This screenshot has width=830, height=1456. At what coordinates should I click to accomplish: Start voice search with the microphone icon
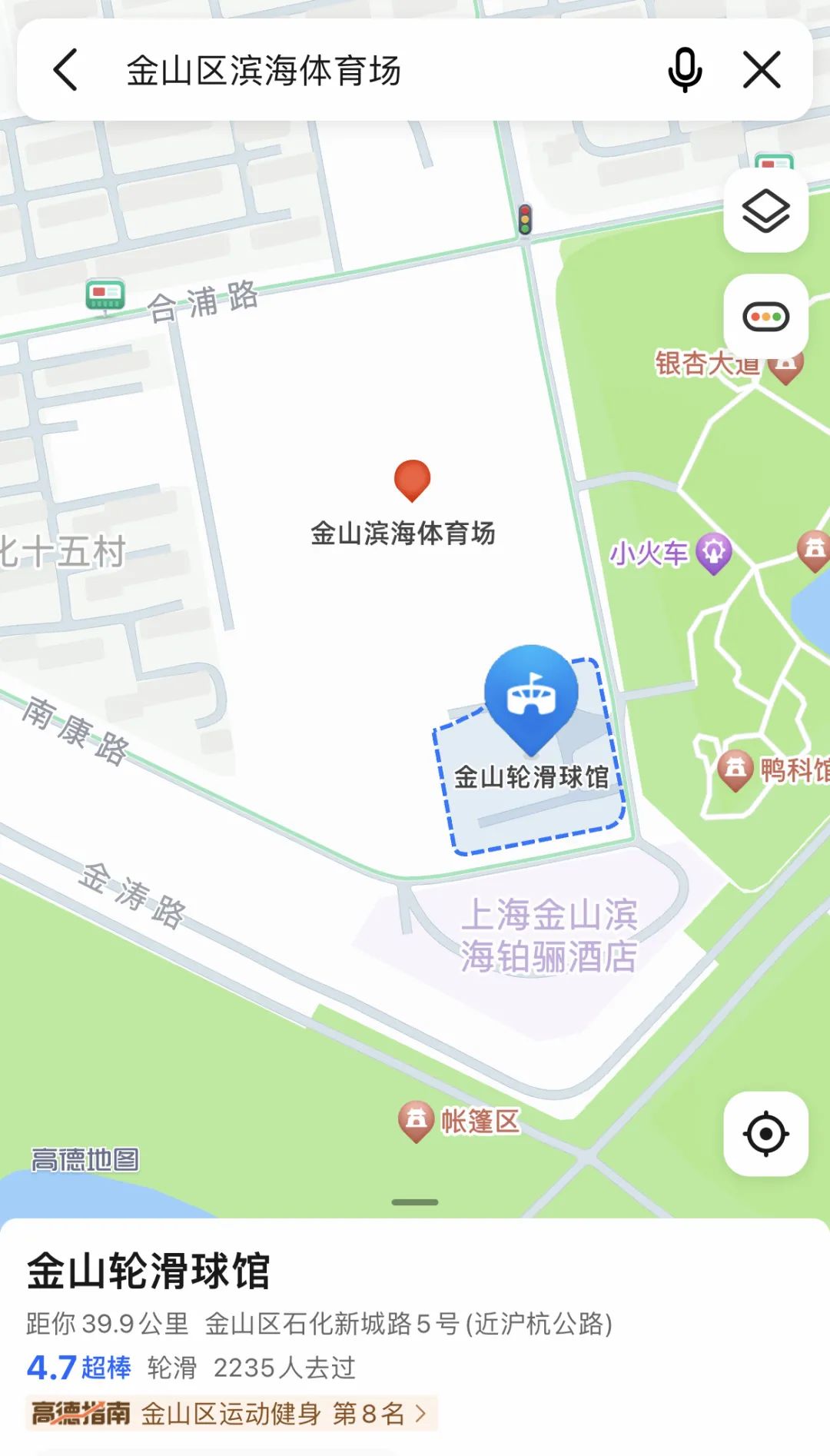click(685, 70)
